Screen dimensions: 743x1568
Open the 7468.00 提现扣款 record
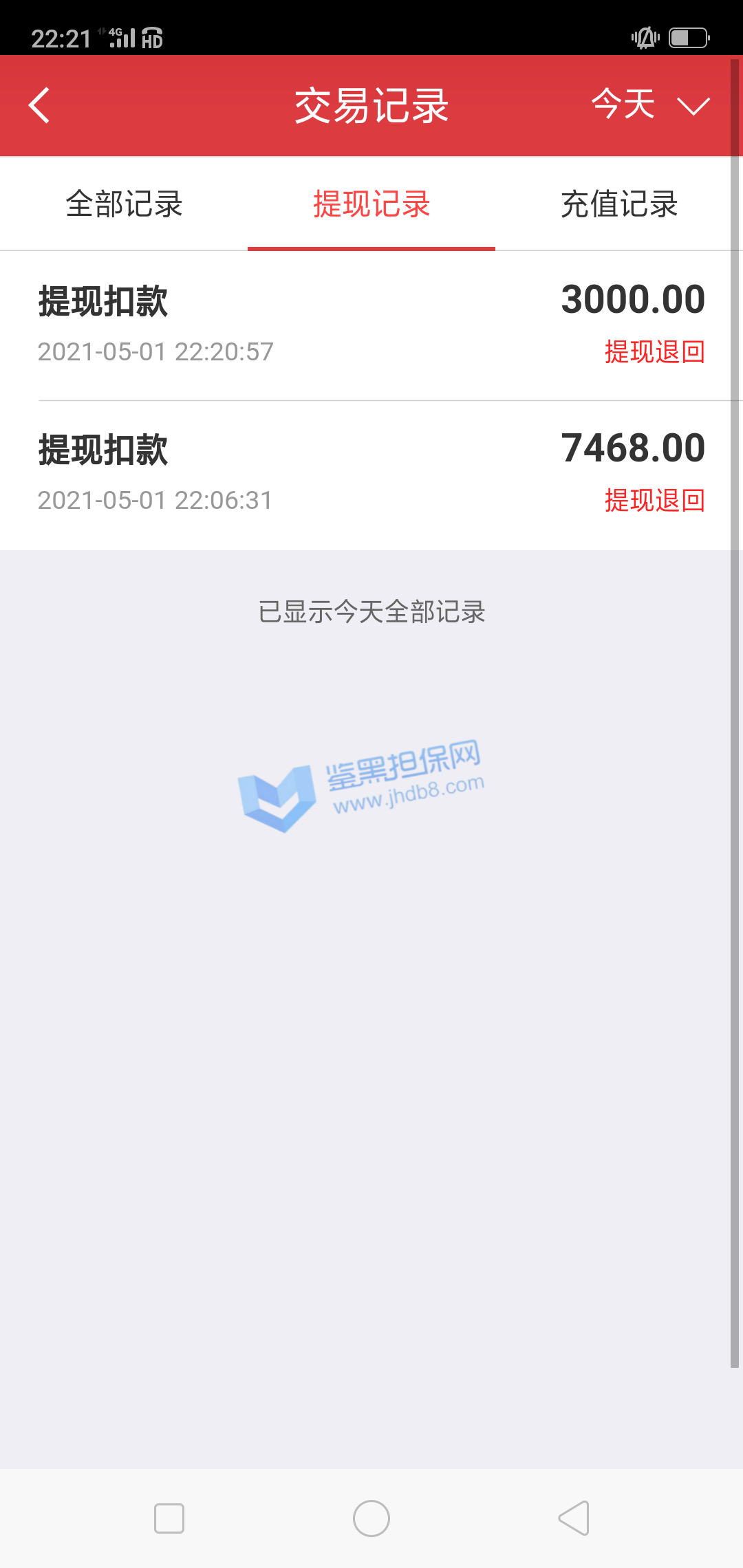(371, 475)
